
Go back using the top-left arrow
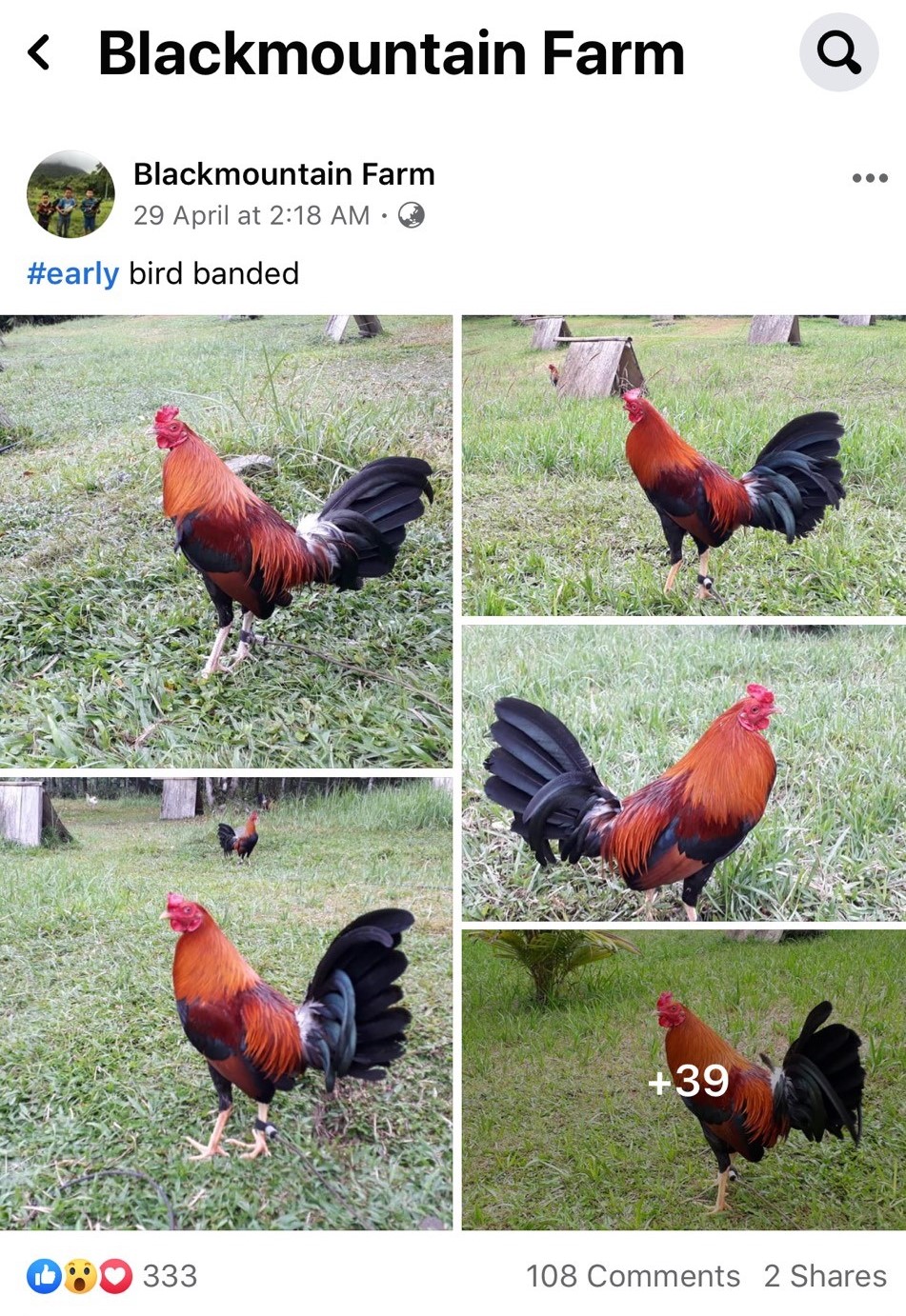click(x=39, y=53)
